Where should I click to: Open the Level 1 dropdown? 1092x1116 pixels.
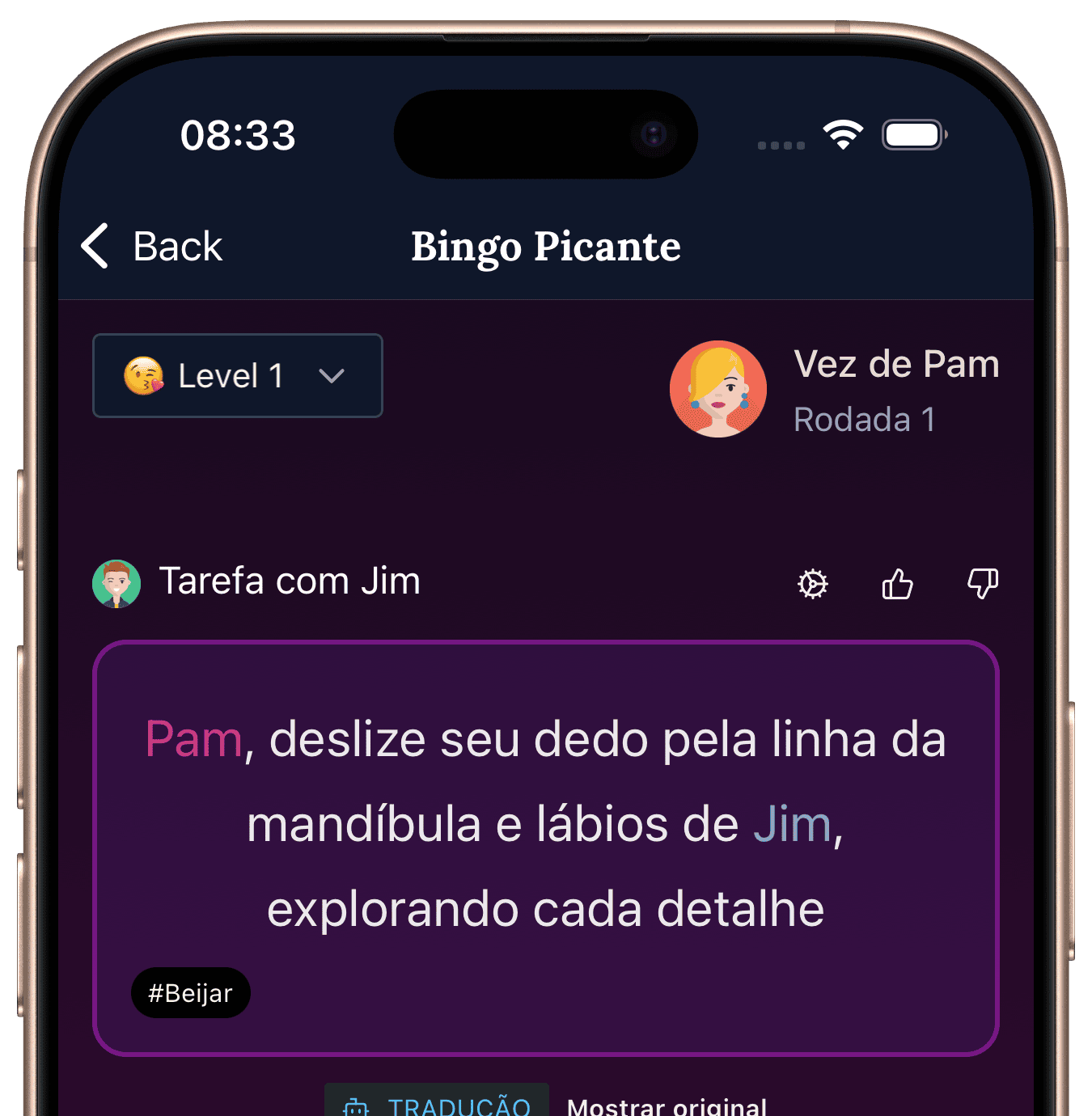pos(237,376)
